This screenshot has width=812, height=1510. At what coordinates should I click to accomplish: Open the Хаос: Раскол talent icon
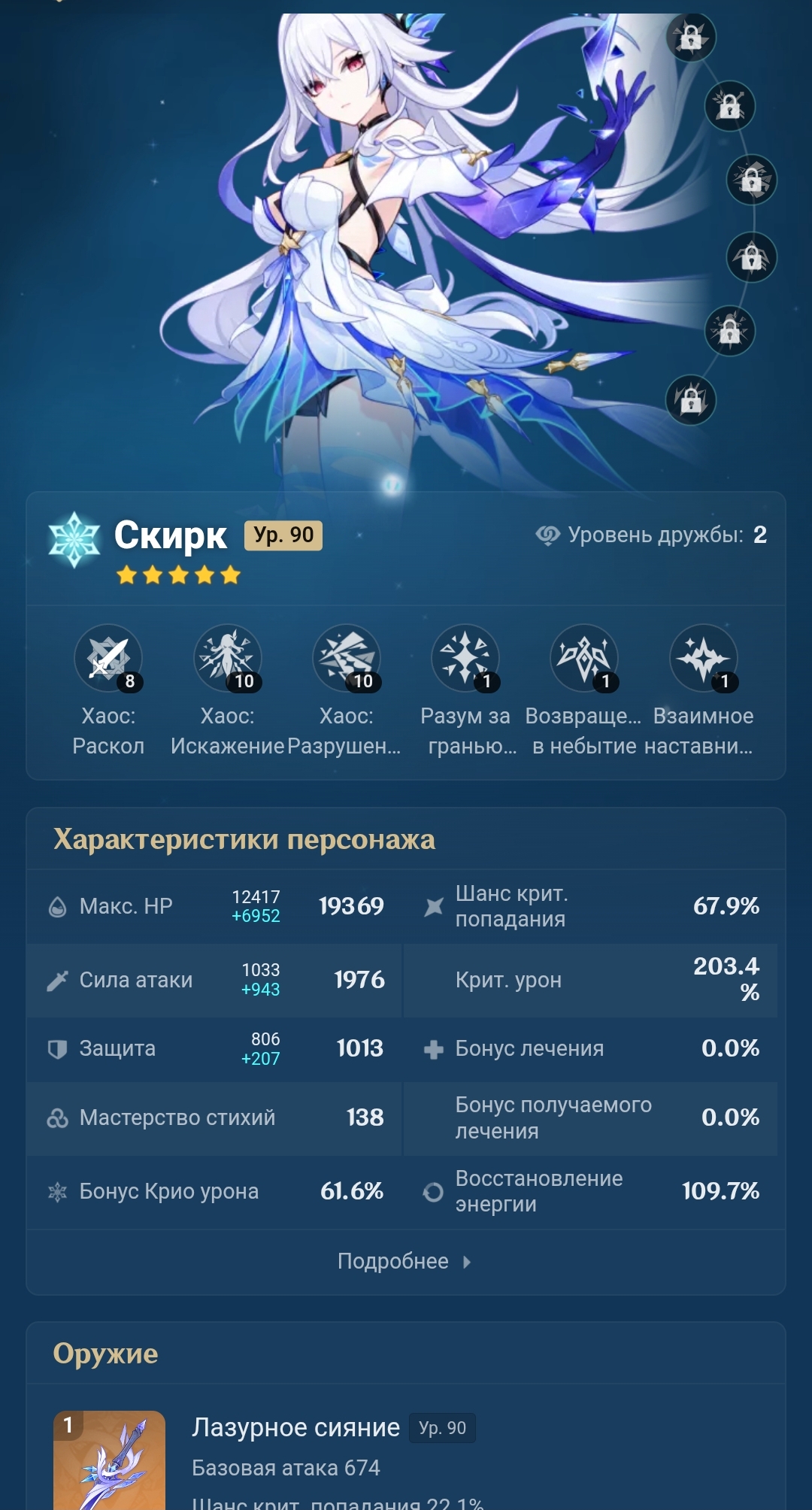point(108,658)
